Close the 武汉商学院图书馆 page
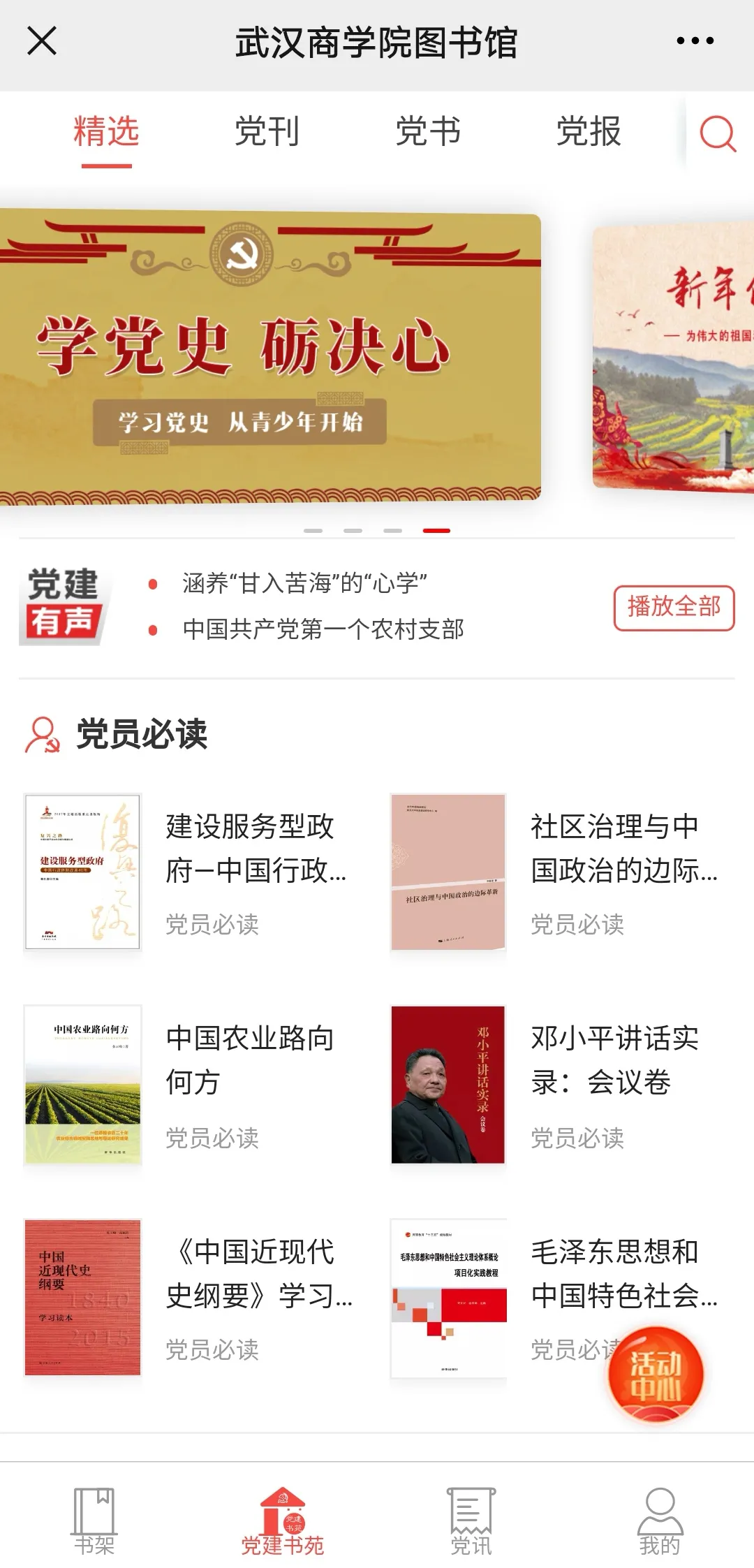Image resolution: width=754 pixels, height=1568 pixels. pyautogui.click(x=42, y=41)
